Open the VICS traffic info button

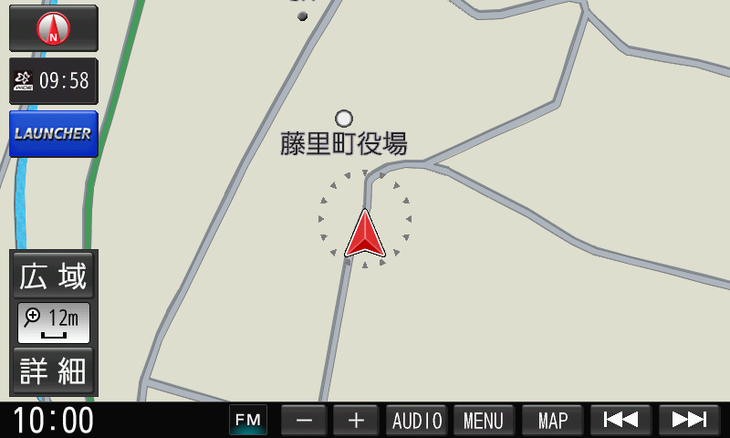[x=53, y=81]
